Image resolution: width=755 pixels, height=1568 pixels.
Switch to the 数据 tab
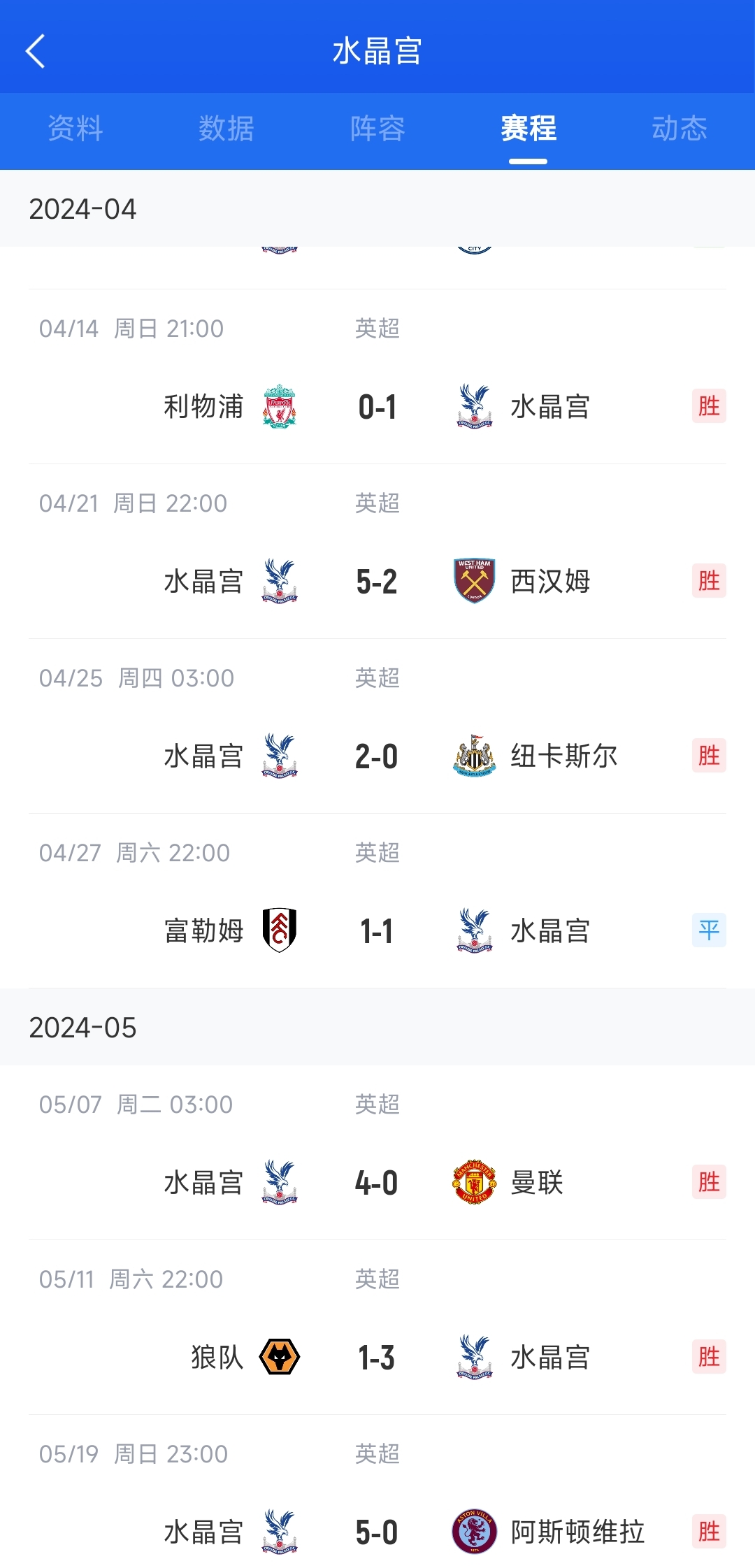tap(226, 129)
